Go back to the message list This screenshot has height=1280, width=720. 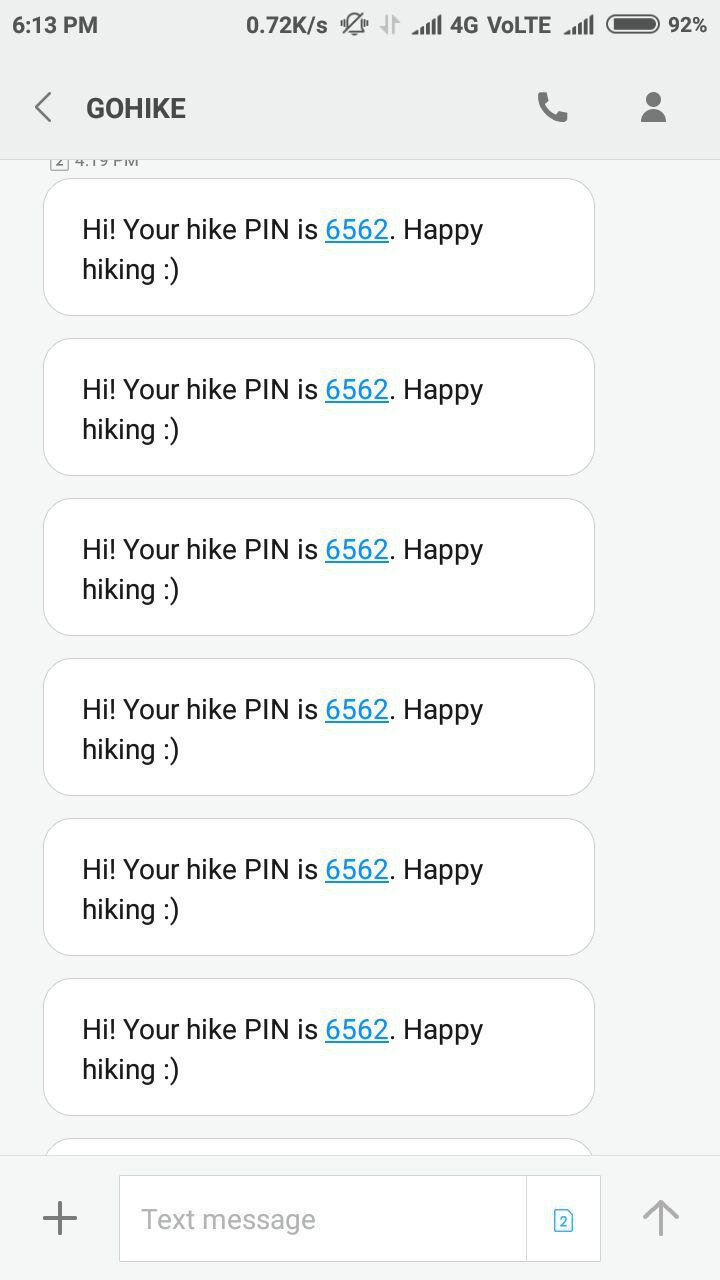(43, 108)
